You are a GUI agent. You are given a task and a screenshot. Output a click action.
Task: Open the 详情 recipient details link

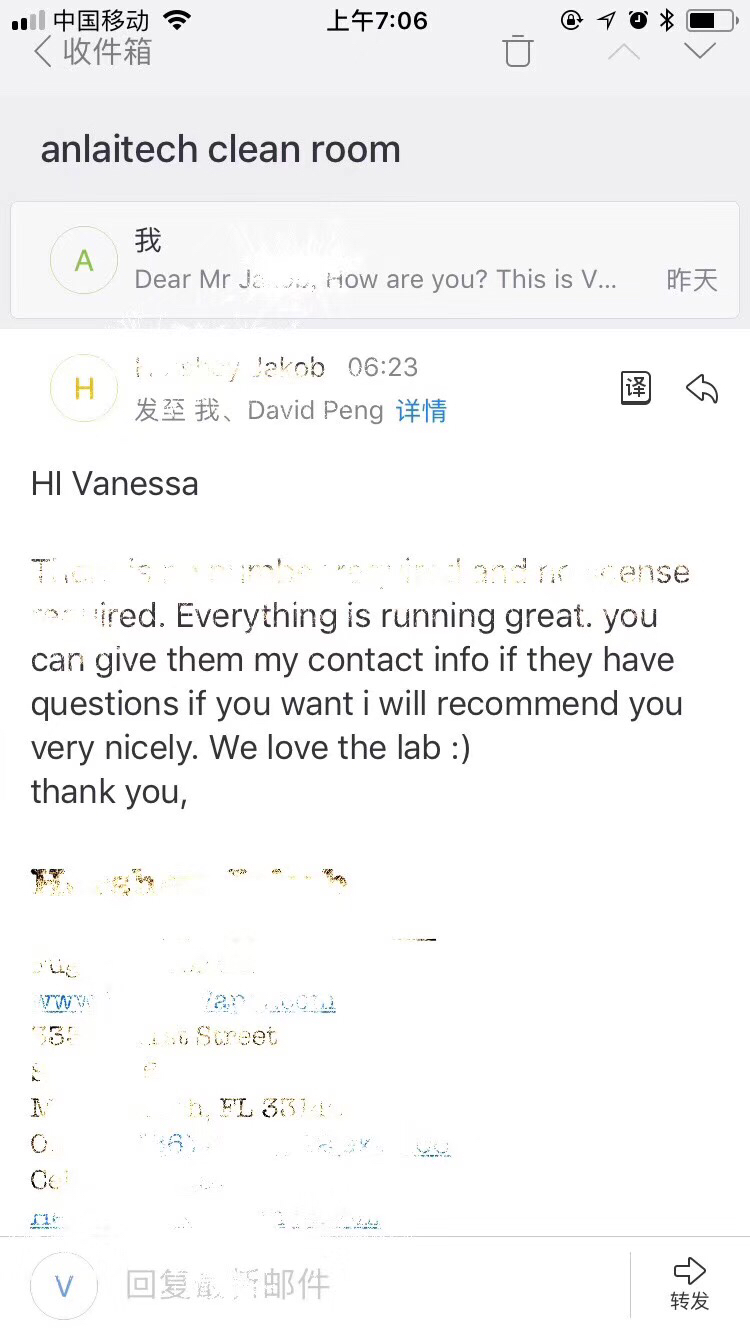click(x=421, y=411)
